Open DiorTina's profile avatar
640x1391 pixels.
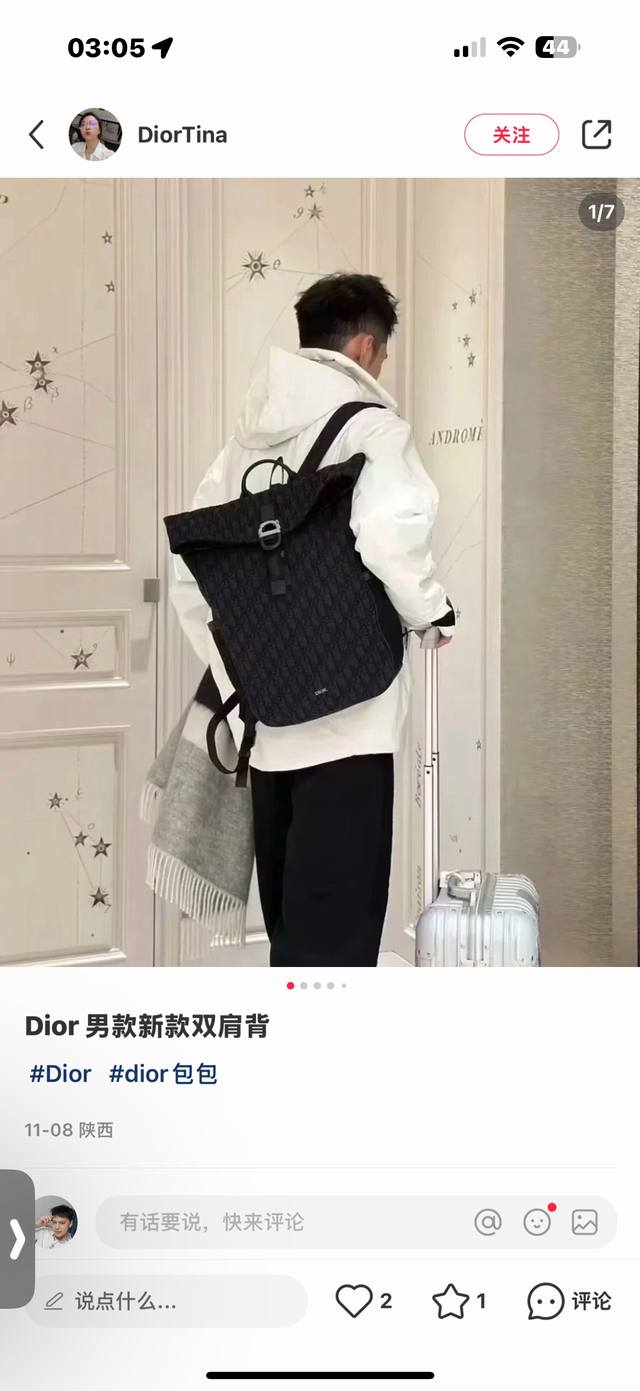pyautogui.click(x=95, y=135)
